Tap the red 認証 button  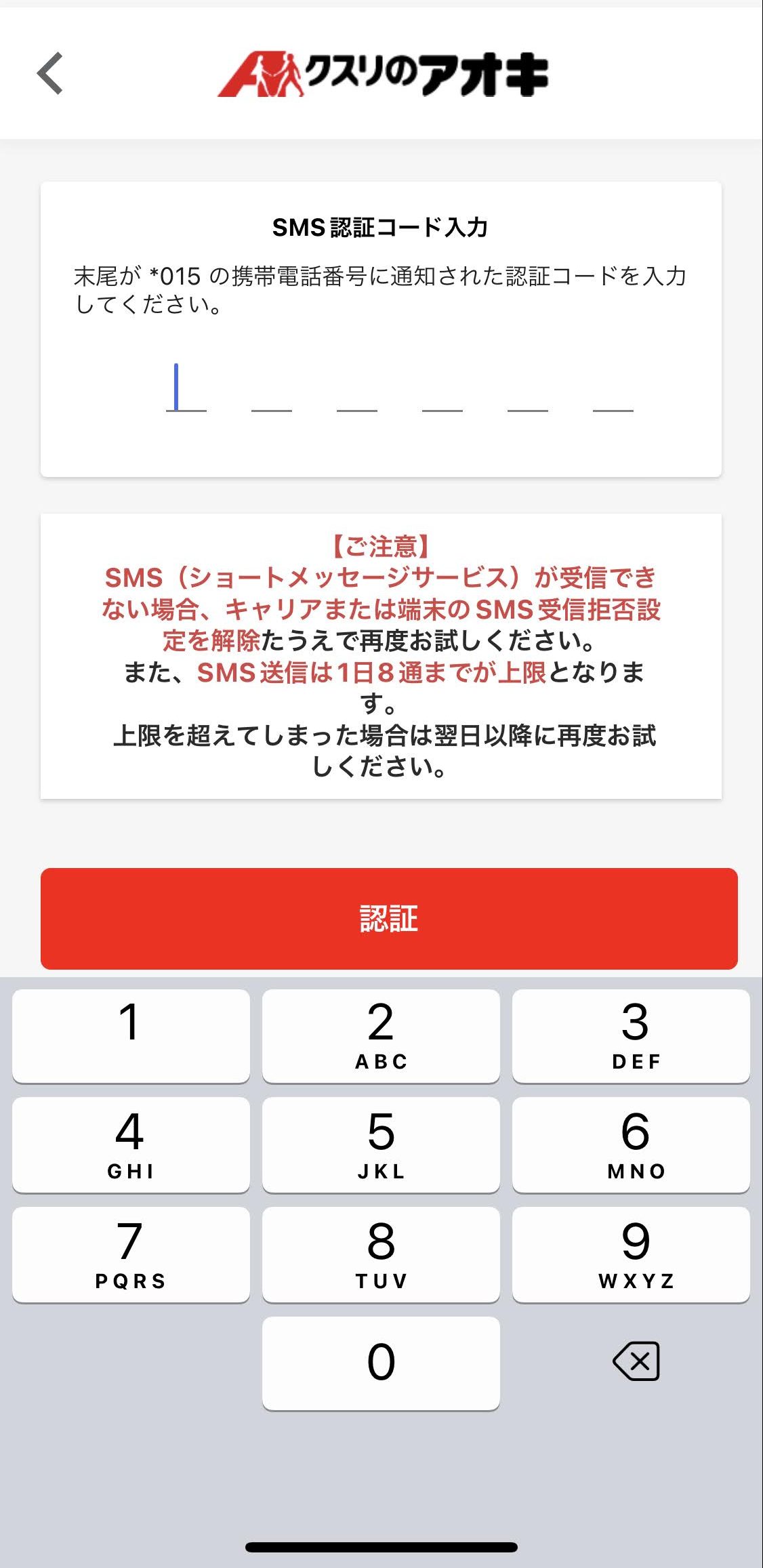389,918
